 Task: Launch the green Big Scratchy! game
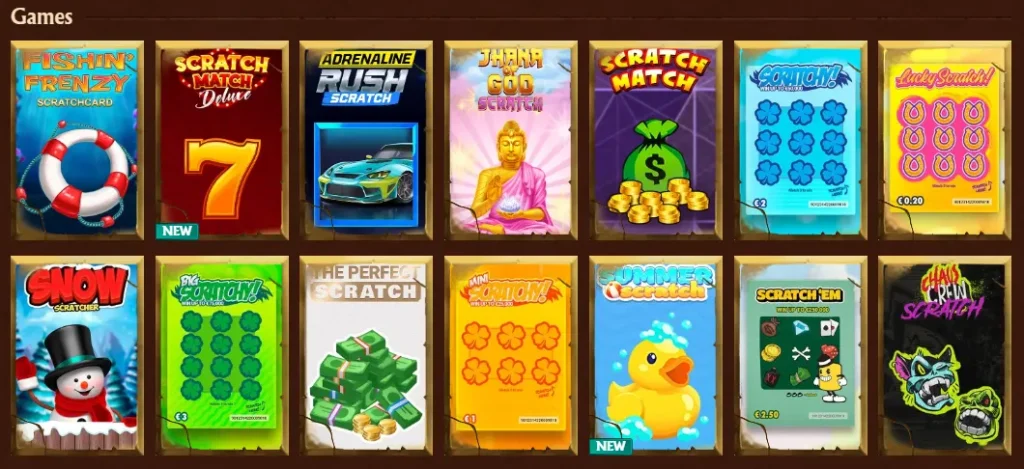221,357
